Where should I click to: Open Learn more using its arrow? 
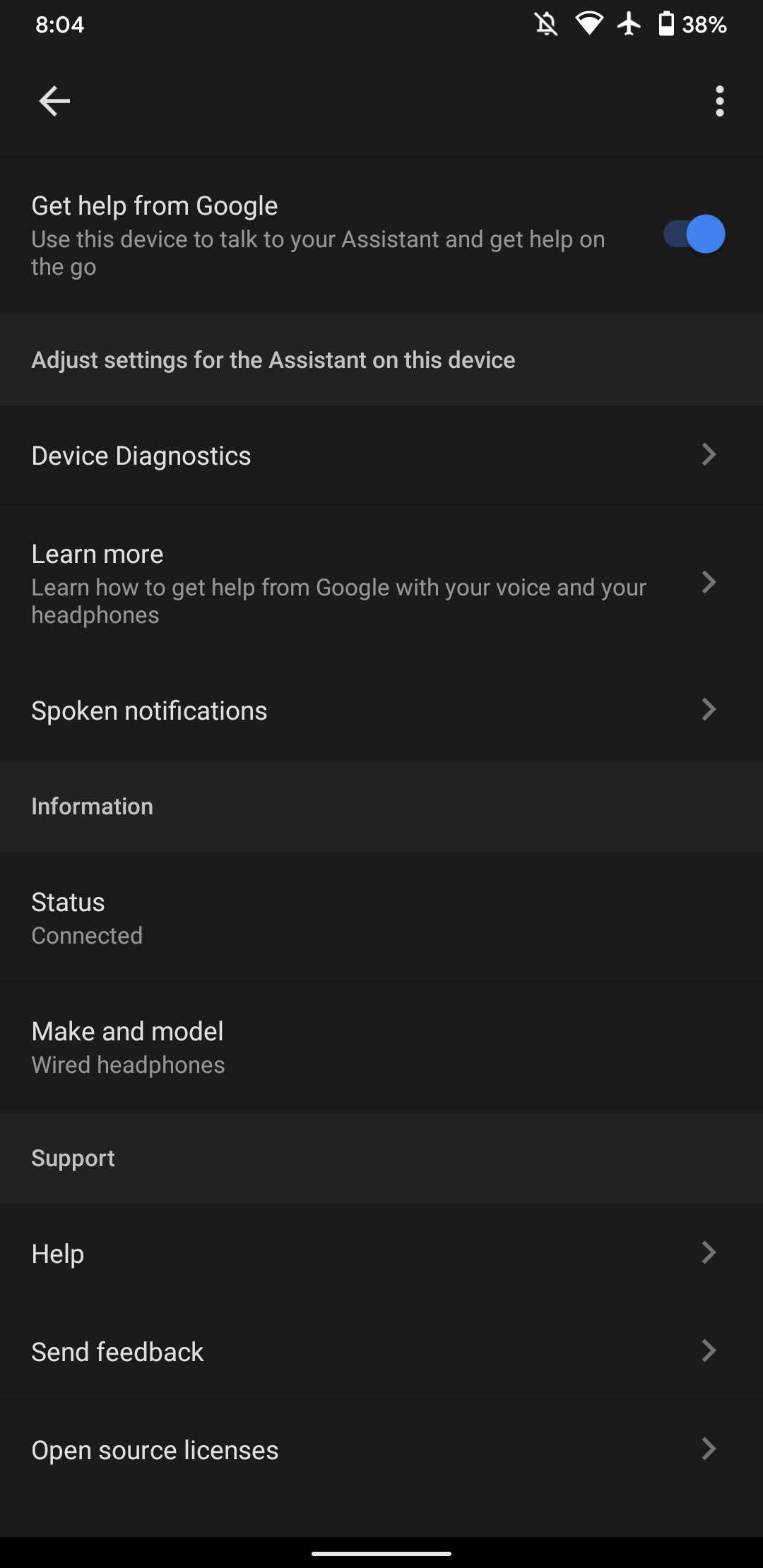click(x=709, y=583)
